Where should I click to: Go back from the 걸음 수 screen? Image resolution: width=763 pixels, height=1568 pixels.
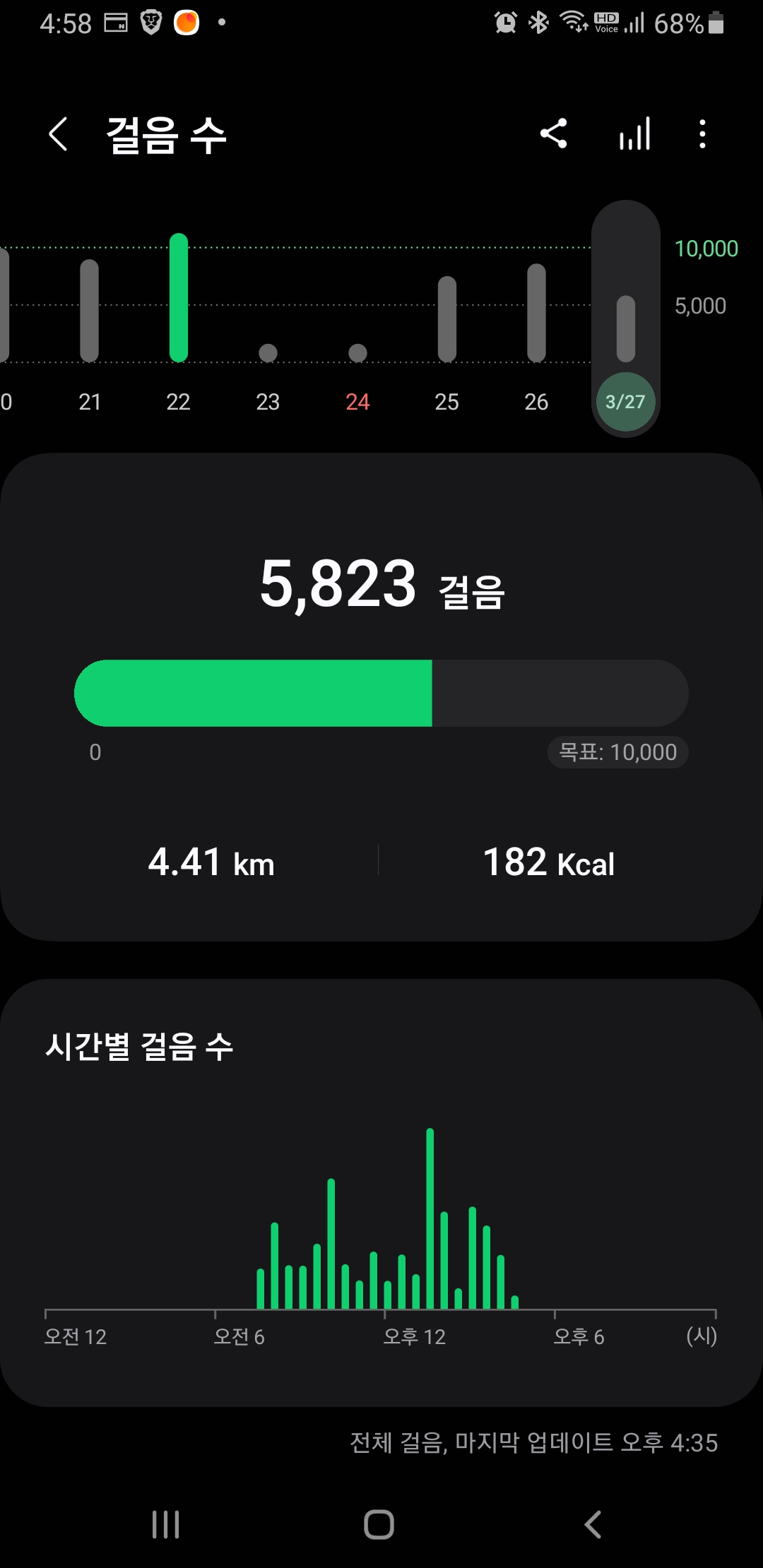point(58,134)
